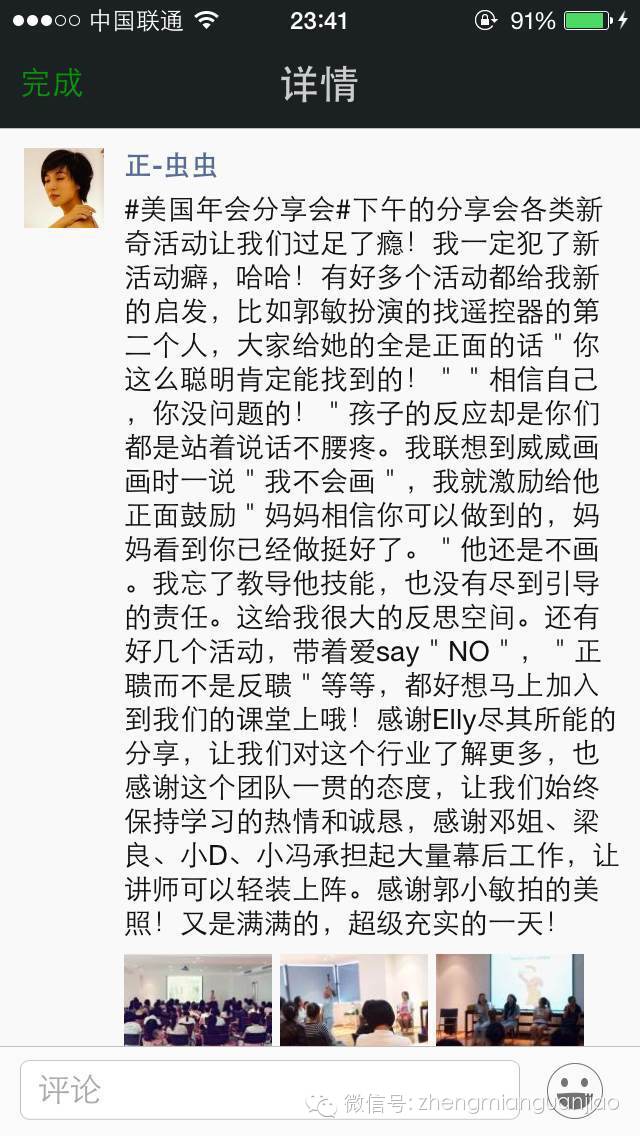Image resolution: width=640 pixels, height=1136 pixels.
Task: Open the username 正-虫虫 profile link
Action: [171, 166]
